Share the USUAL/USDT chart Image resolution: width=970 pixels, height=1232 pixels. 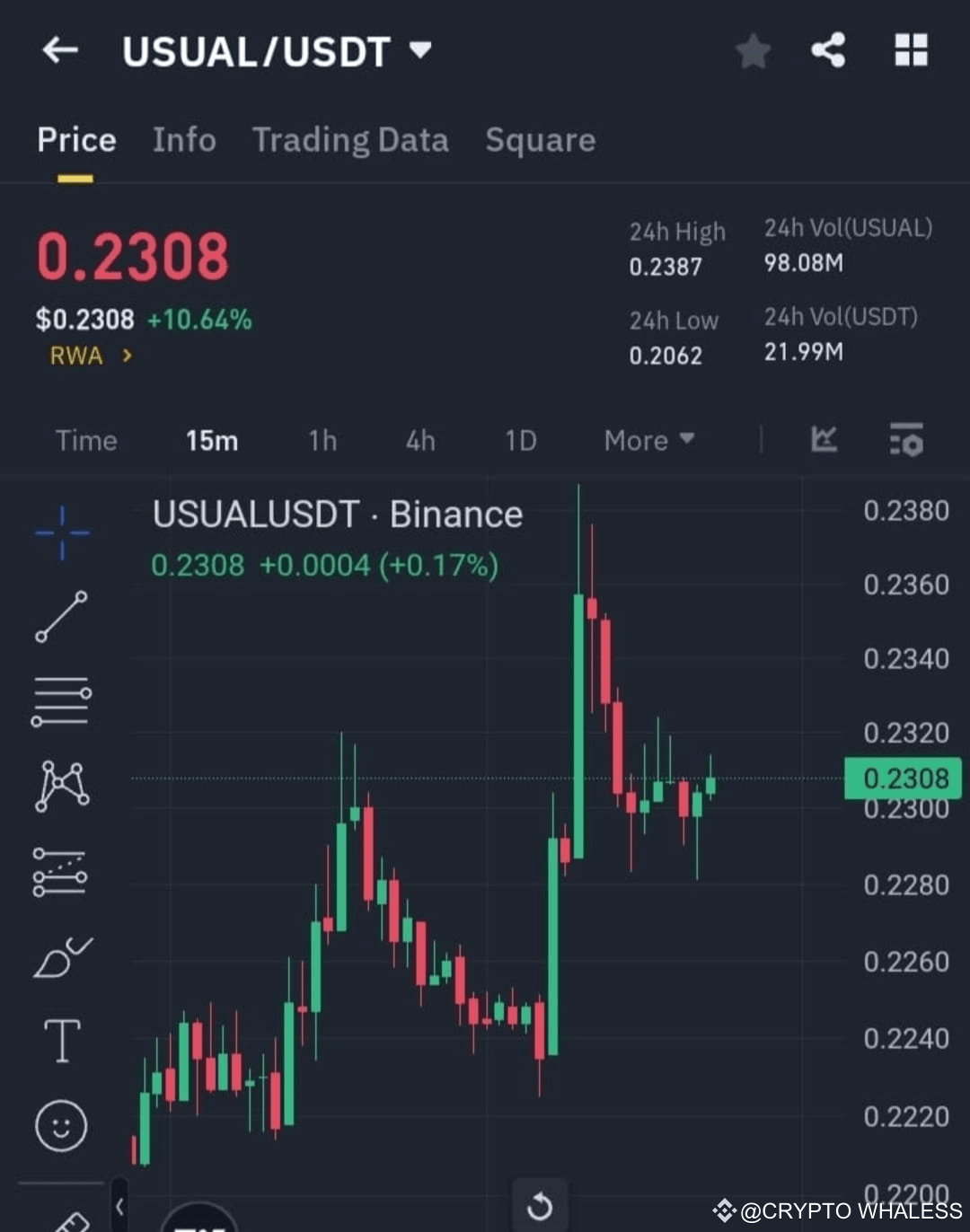[x=827, y=51]
